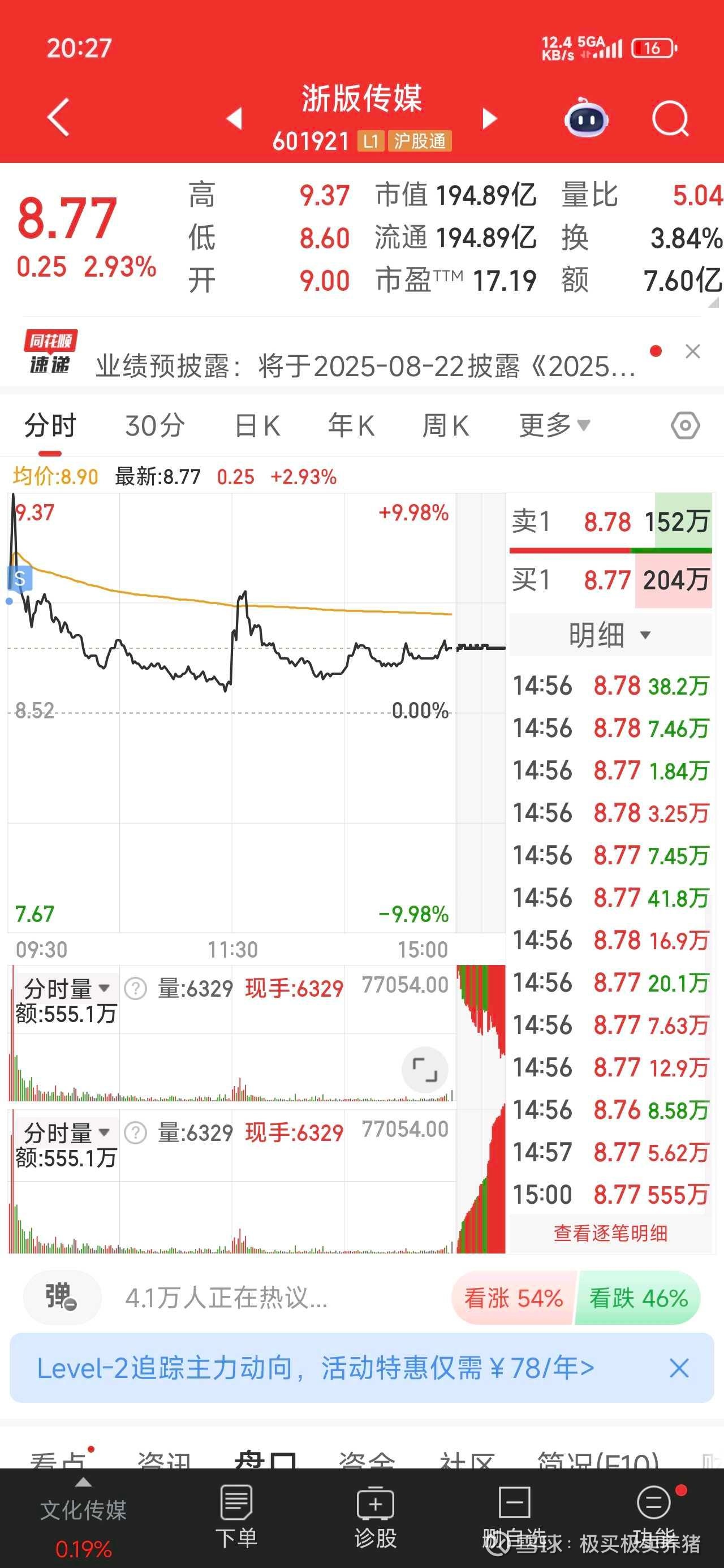724x1568 pixels.
Task: Expand the chart to full screen
Action: [425, 1070]
